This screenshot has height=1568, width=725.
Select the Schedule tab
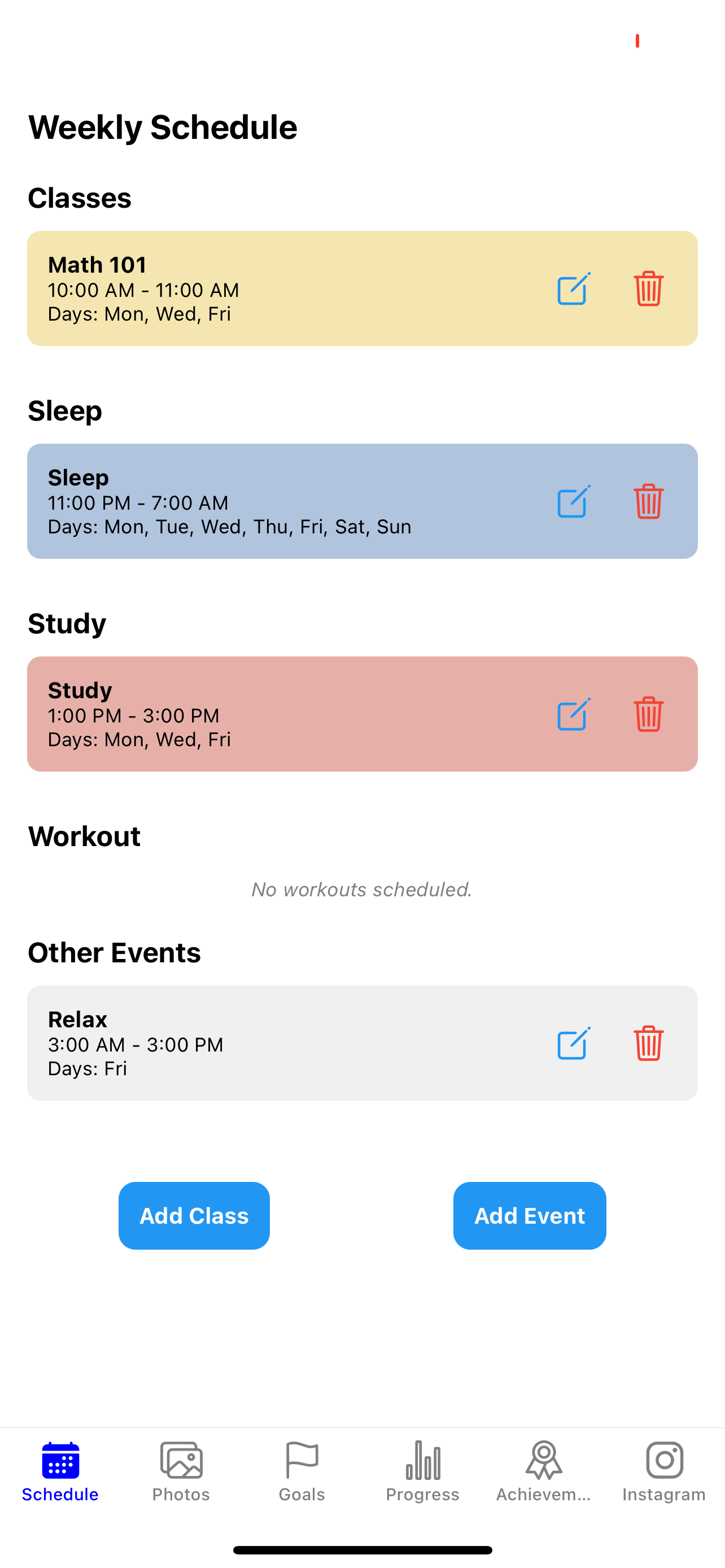coord(60,1472)
